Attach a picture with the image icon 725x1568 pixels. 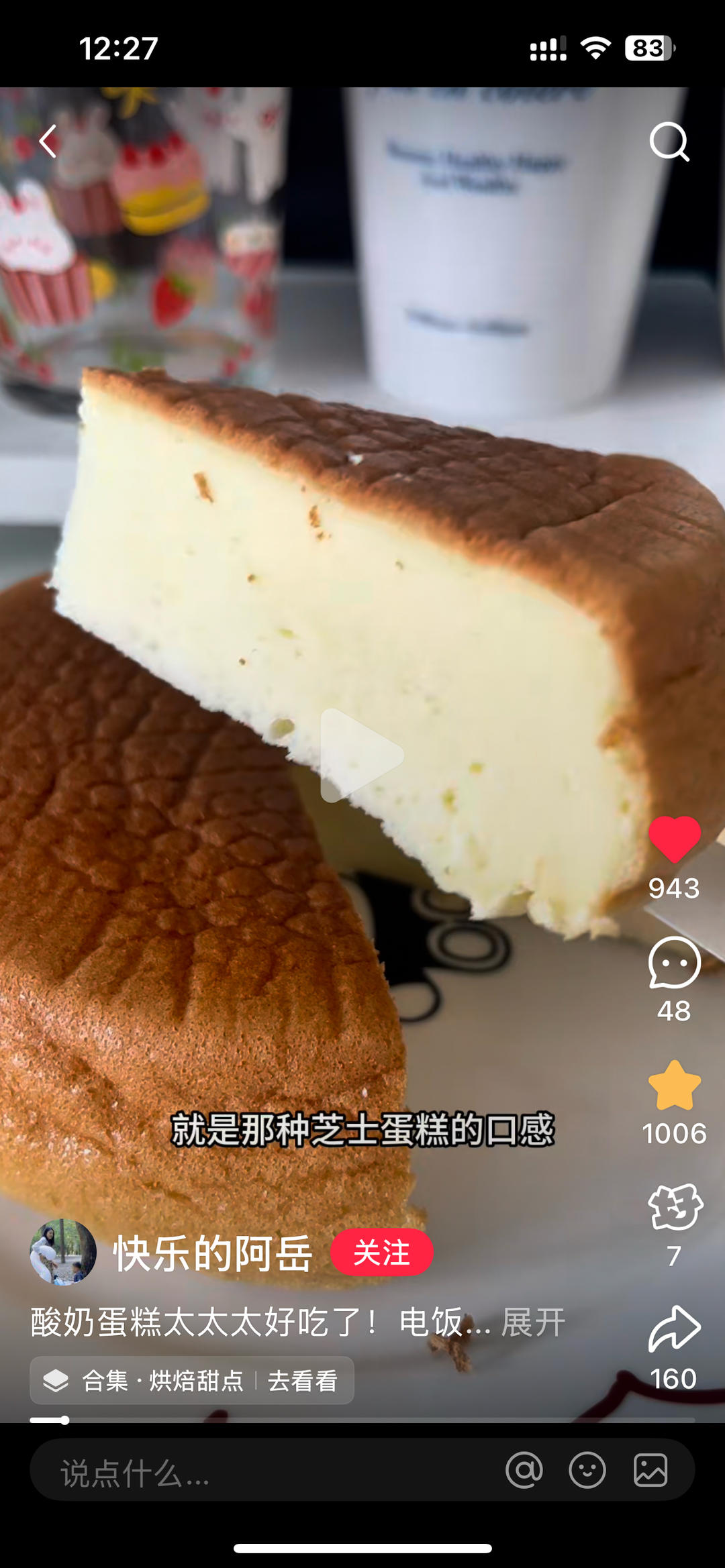[650, 1471]
